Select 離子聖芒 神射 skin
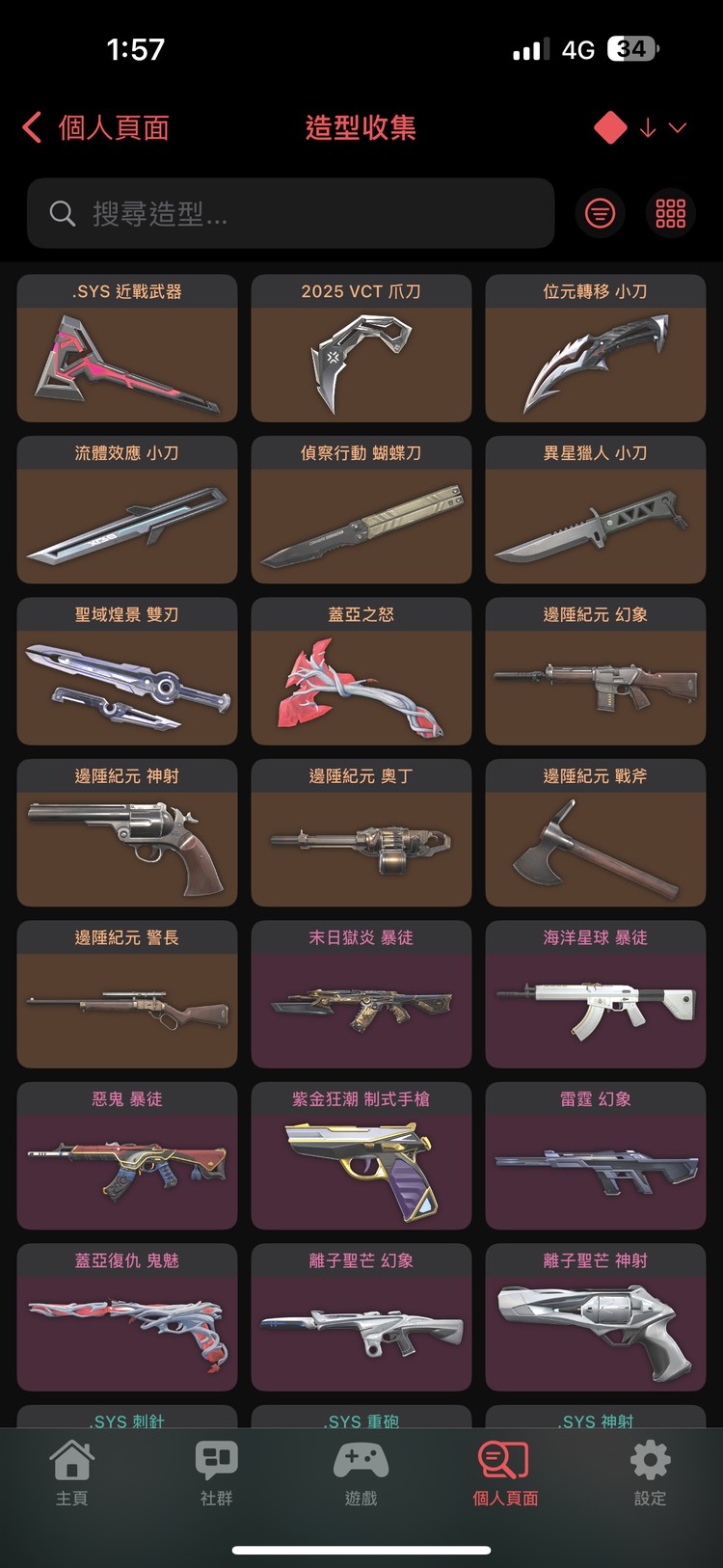The image size is (723, 1568). (595, 1318)
